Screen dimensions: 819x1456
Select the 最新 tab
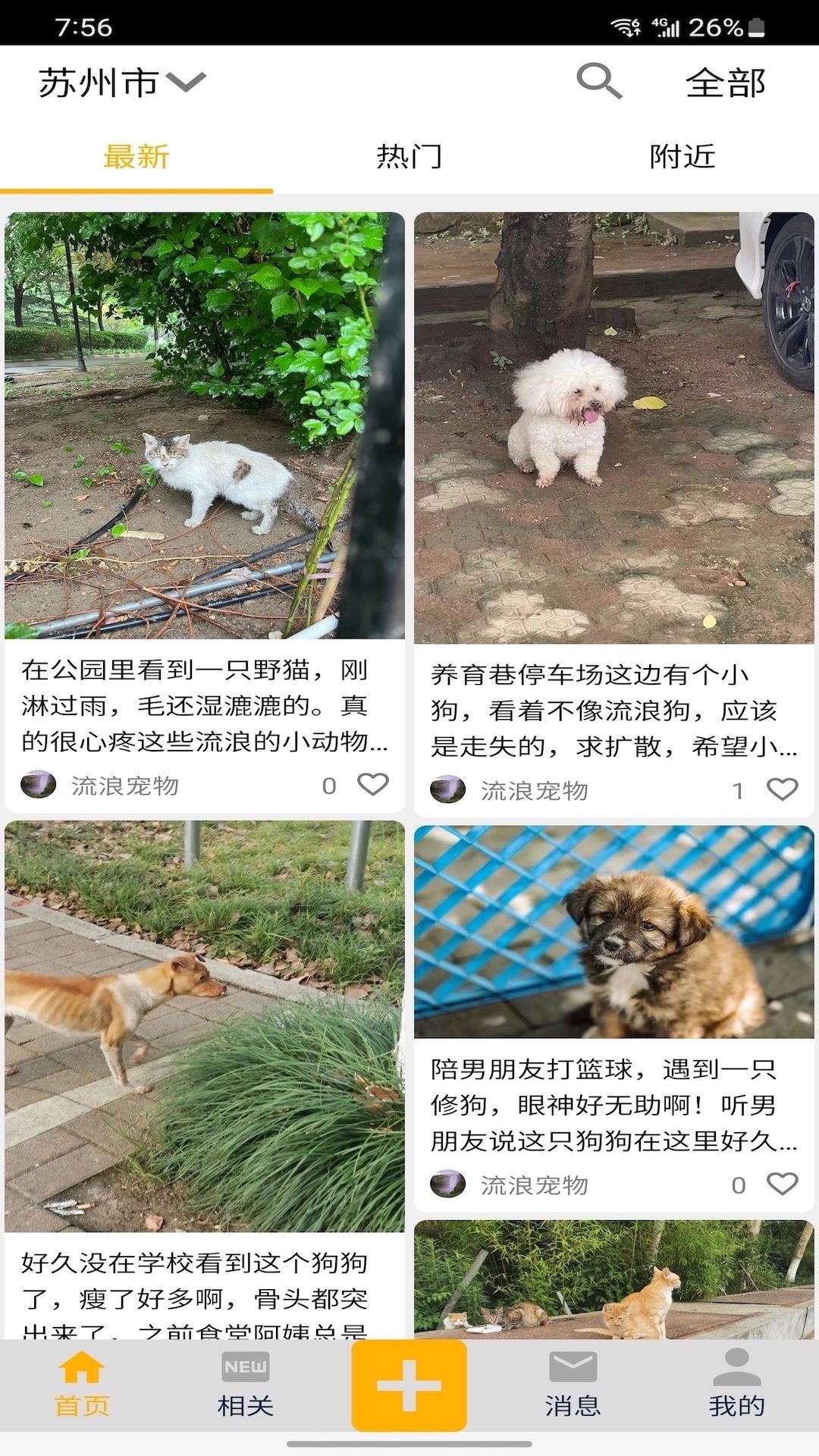tap(136, 156)
